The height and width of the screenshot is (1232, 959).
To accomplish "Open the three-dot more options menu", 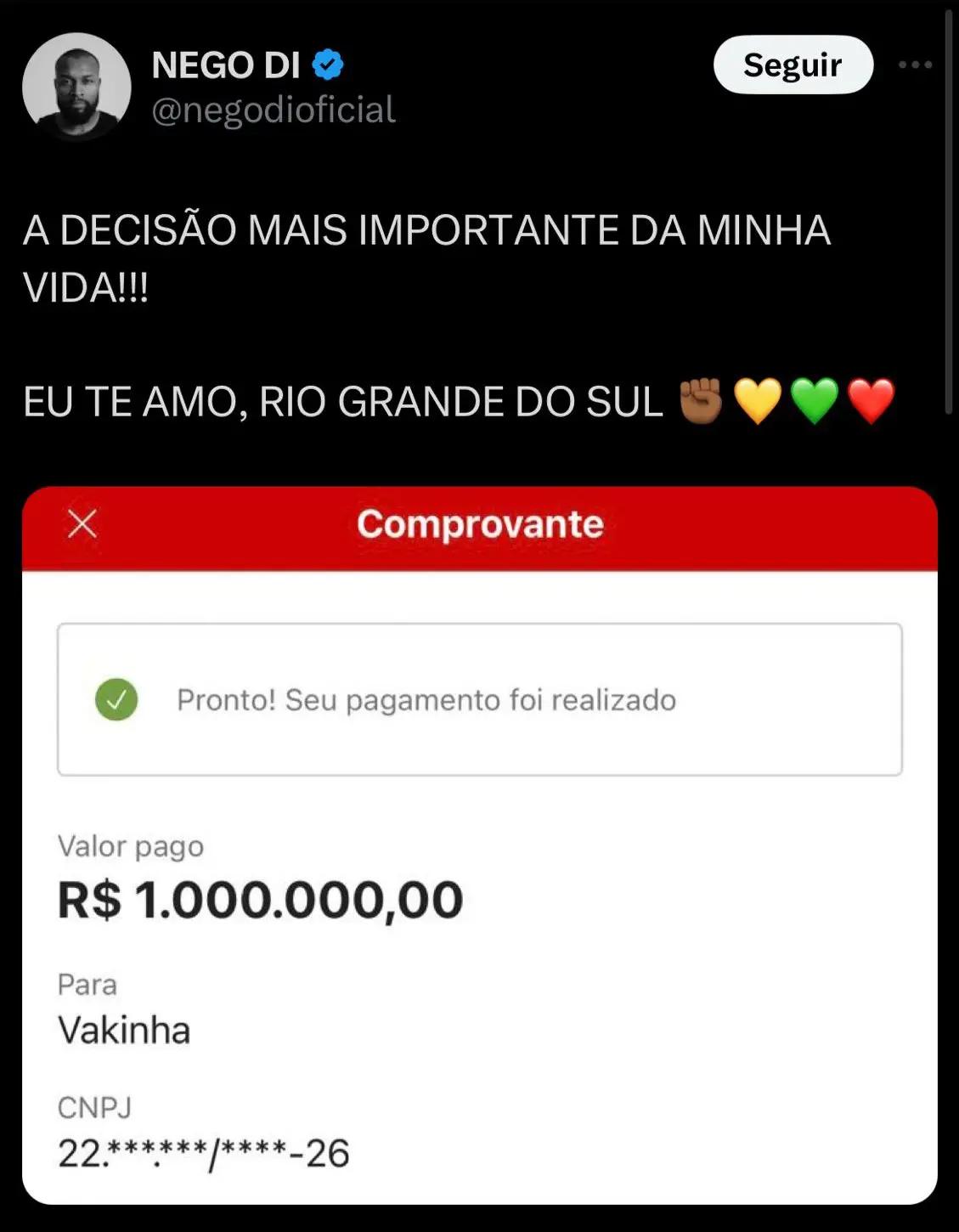I will click(916, 65).
